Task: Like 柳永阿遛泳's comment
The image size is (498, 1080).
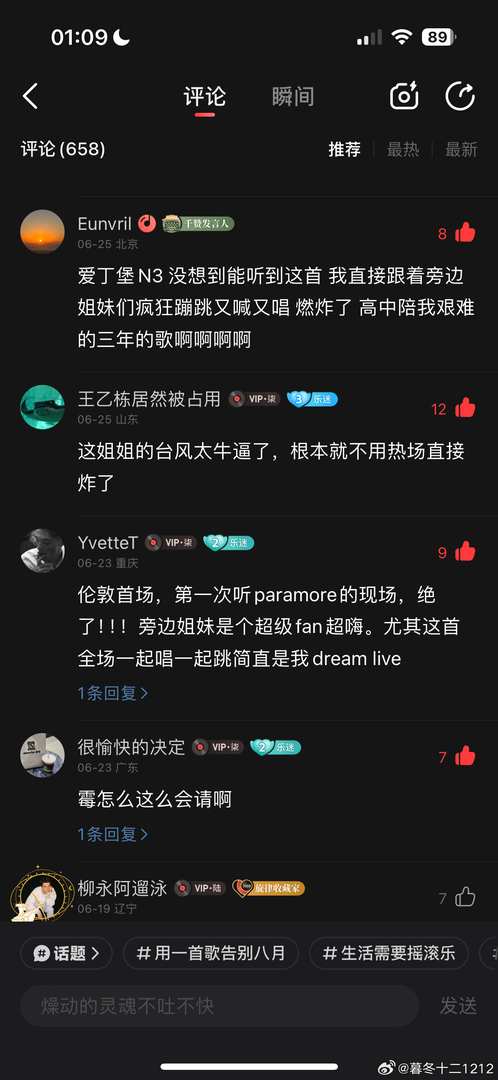Action: tap(466, 897)
